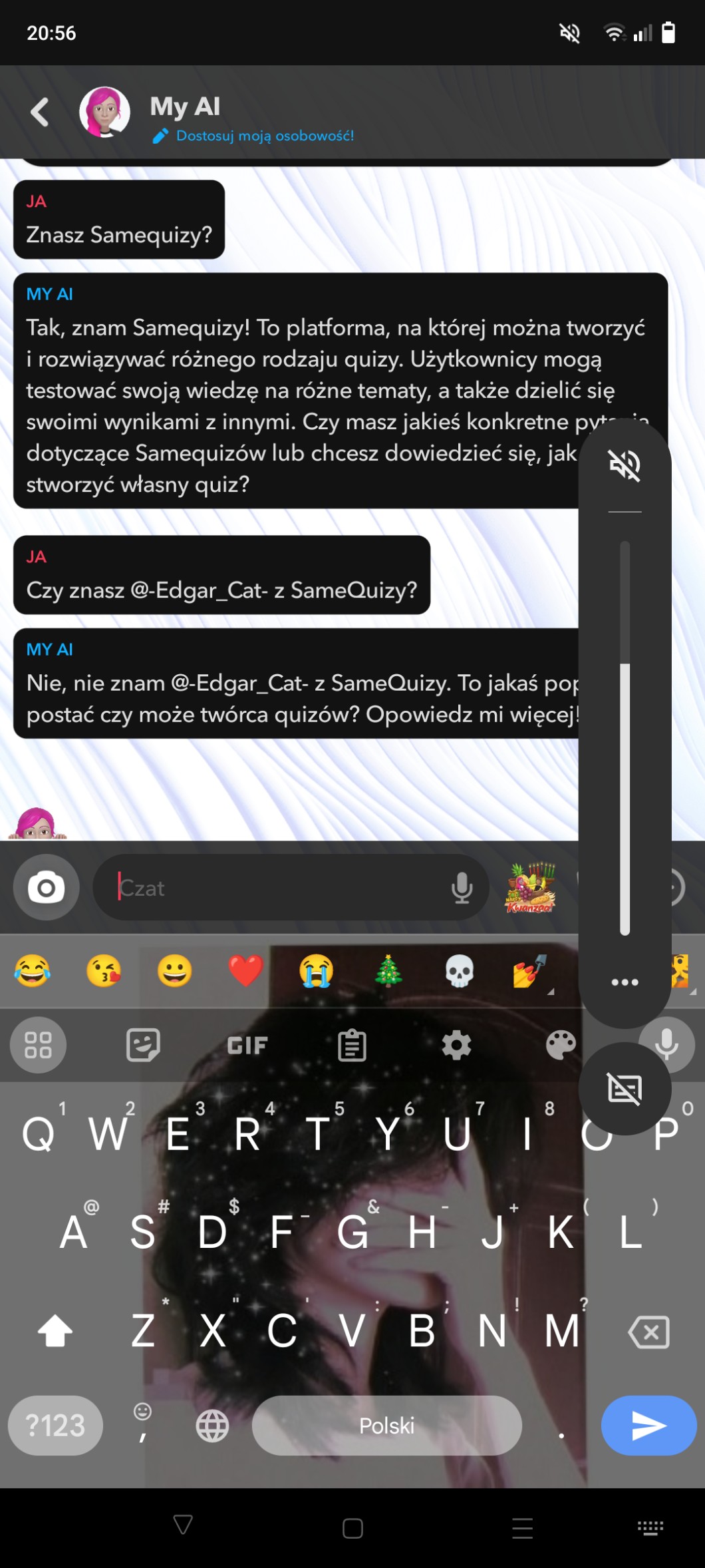Open the Kwanzaa sticker suggestion
The image size is (705, 1568).
pyautogui.click(x=530, y=887)
